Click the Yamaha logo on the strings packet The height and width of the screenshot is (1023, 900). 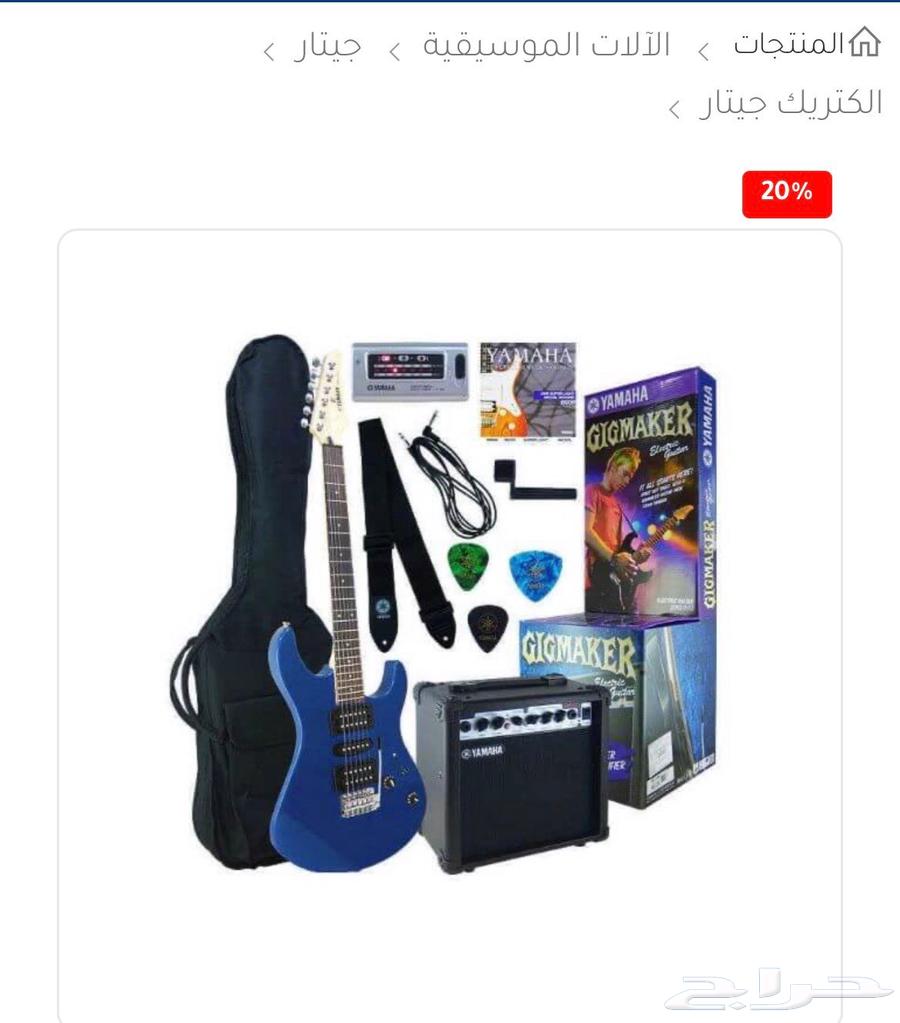pos(530,354)
